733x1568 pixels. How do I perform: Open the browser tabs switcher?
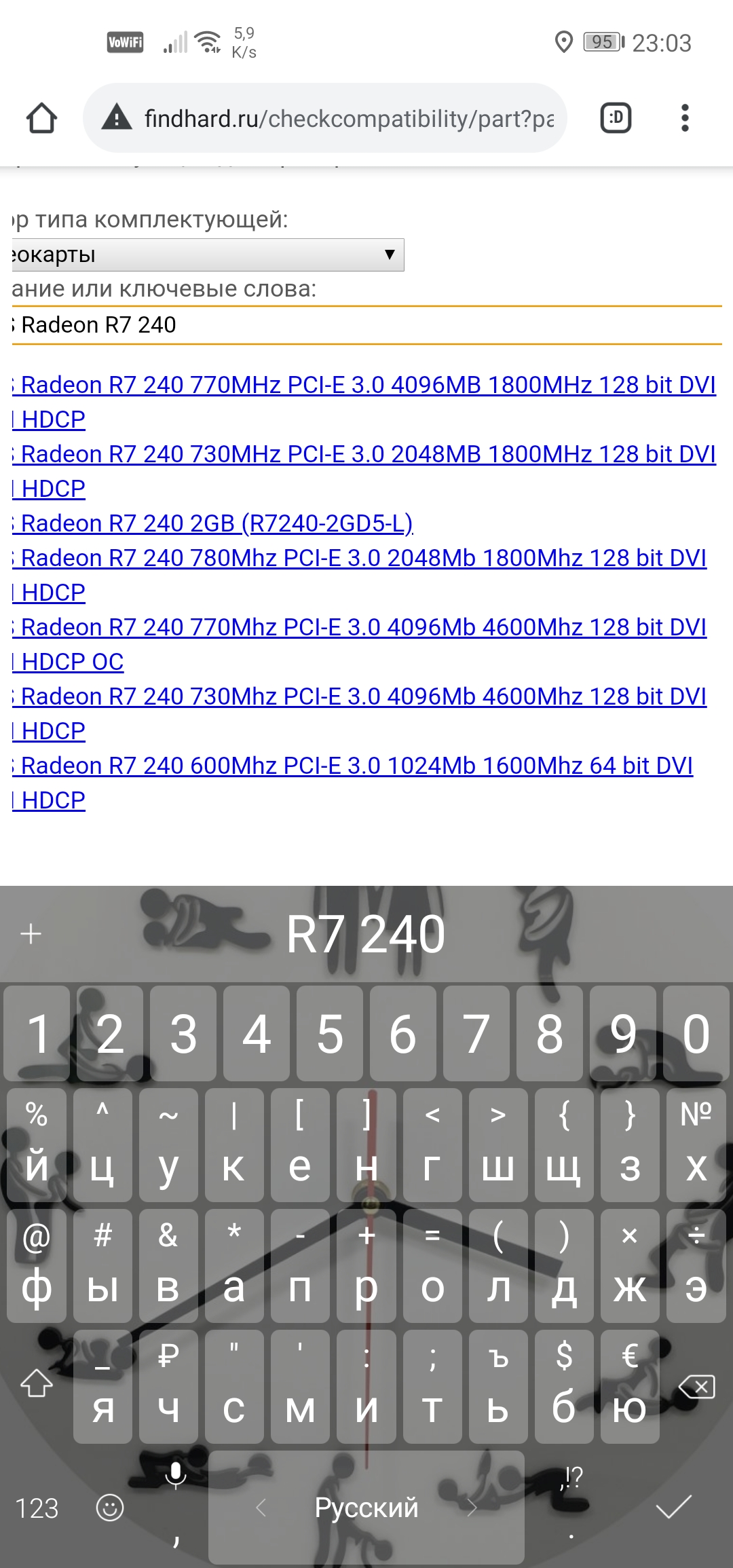[616, 118]
